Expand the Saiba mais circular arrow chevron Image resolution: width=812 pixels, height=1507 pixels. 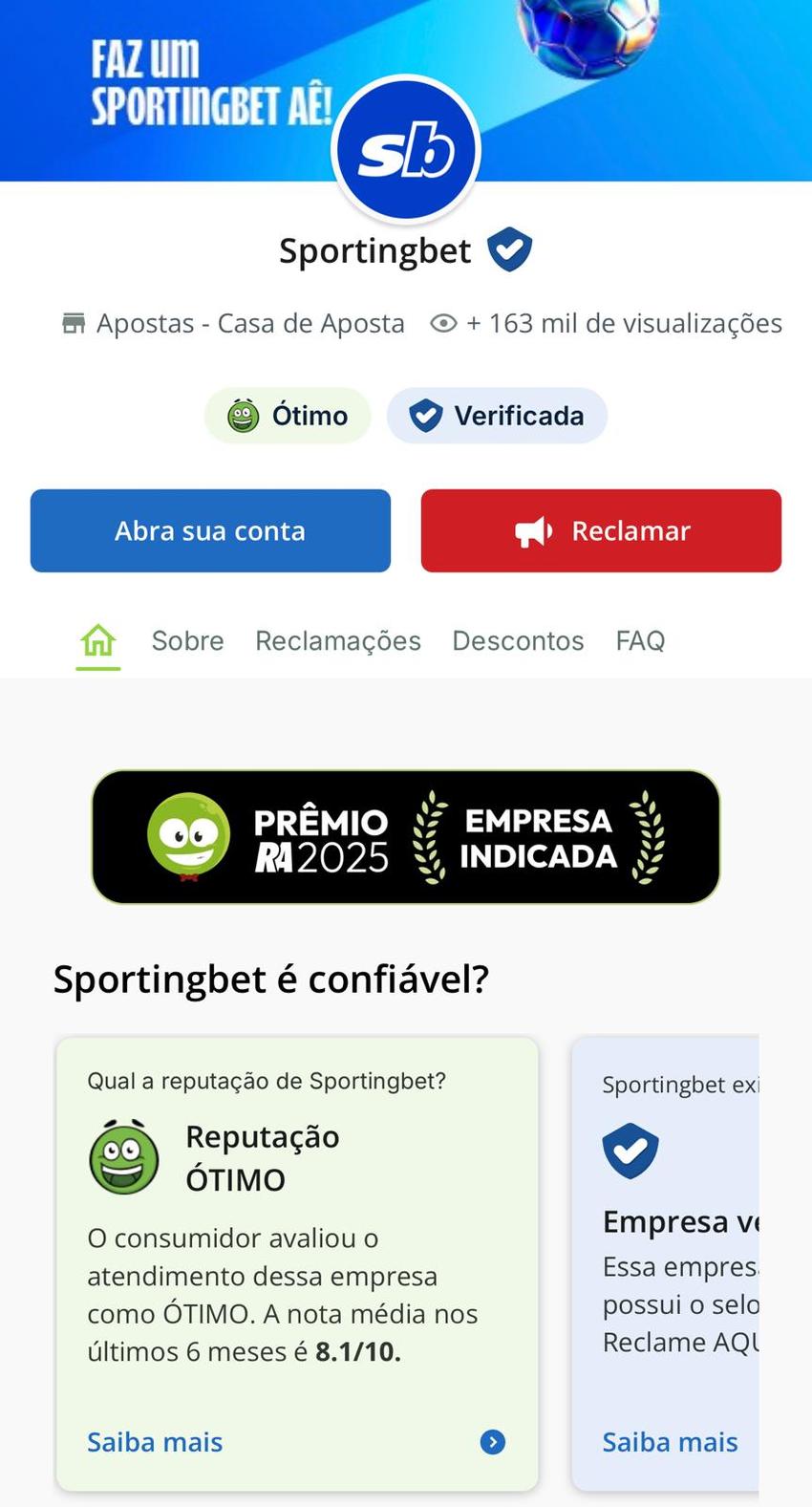coord(493,1442)
